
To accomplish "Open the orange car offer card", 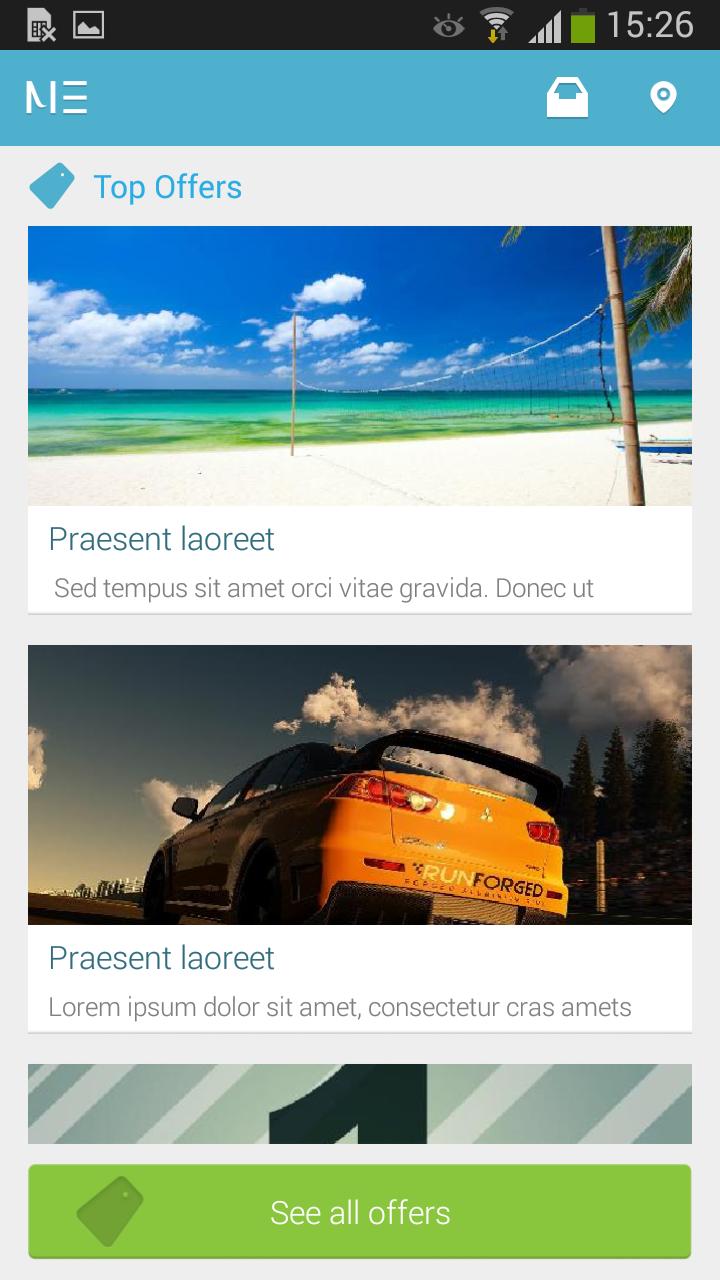I will pos(360,838).
